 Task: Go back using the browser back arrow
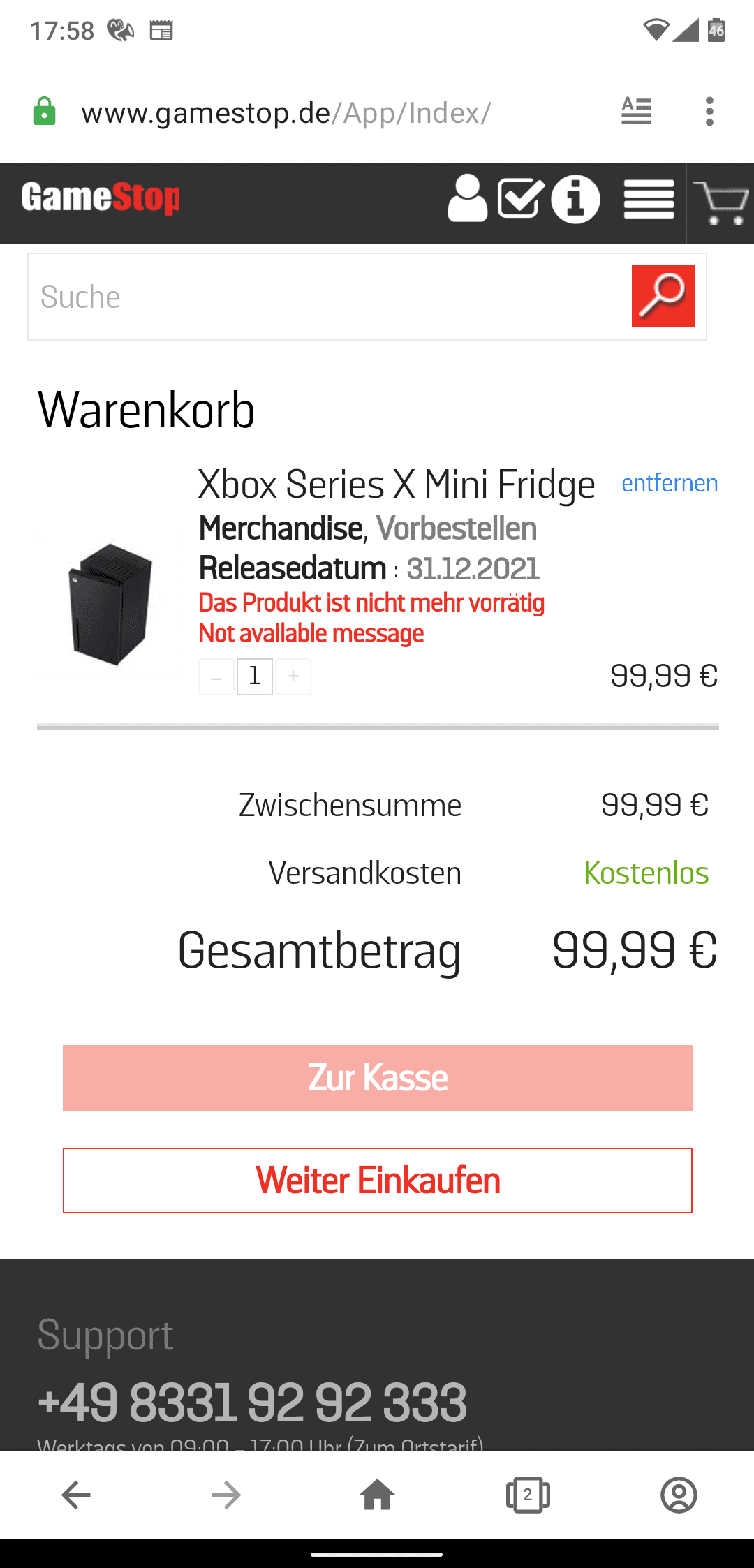(75, 1495)
